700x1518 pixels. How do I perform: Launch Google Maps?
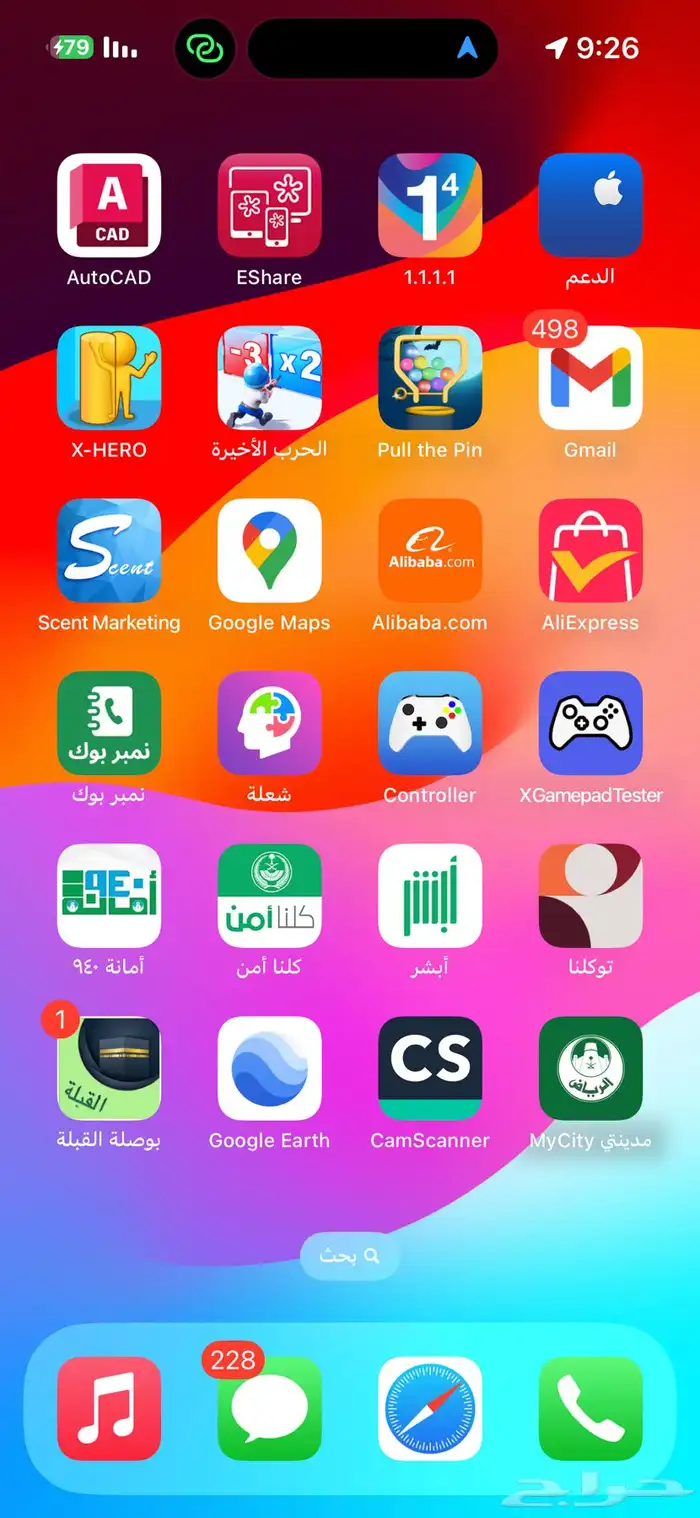(x=269, y=550)
